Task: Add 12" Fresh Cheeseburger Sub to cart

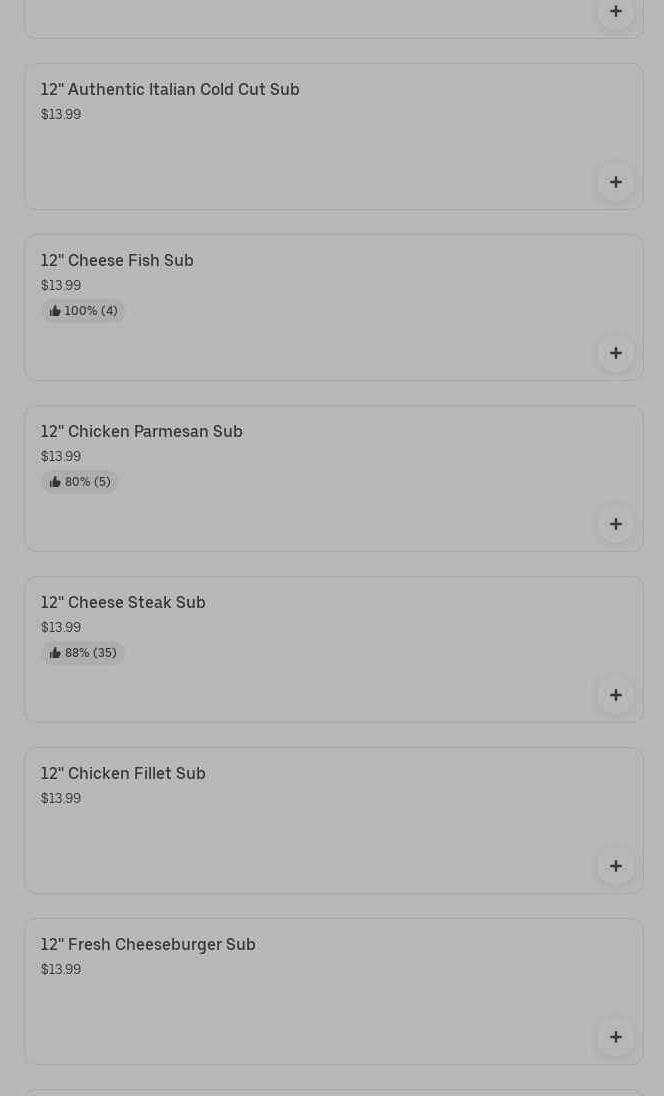Action: (615, 1037)
